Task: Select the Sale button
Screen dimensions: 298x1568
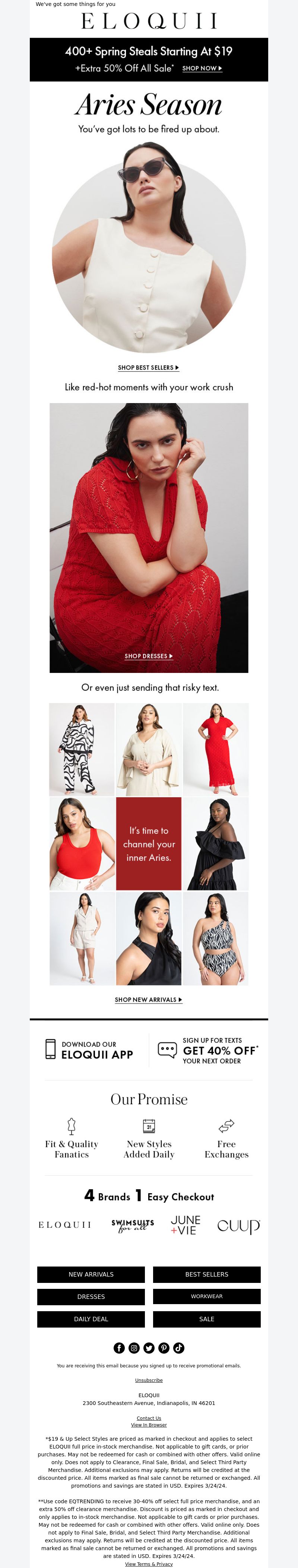Action: 207,1319
